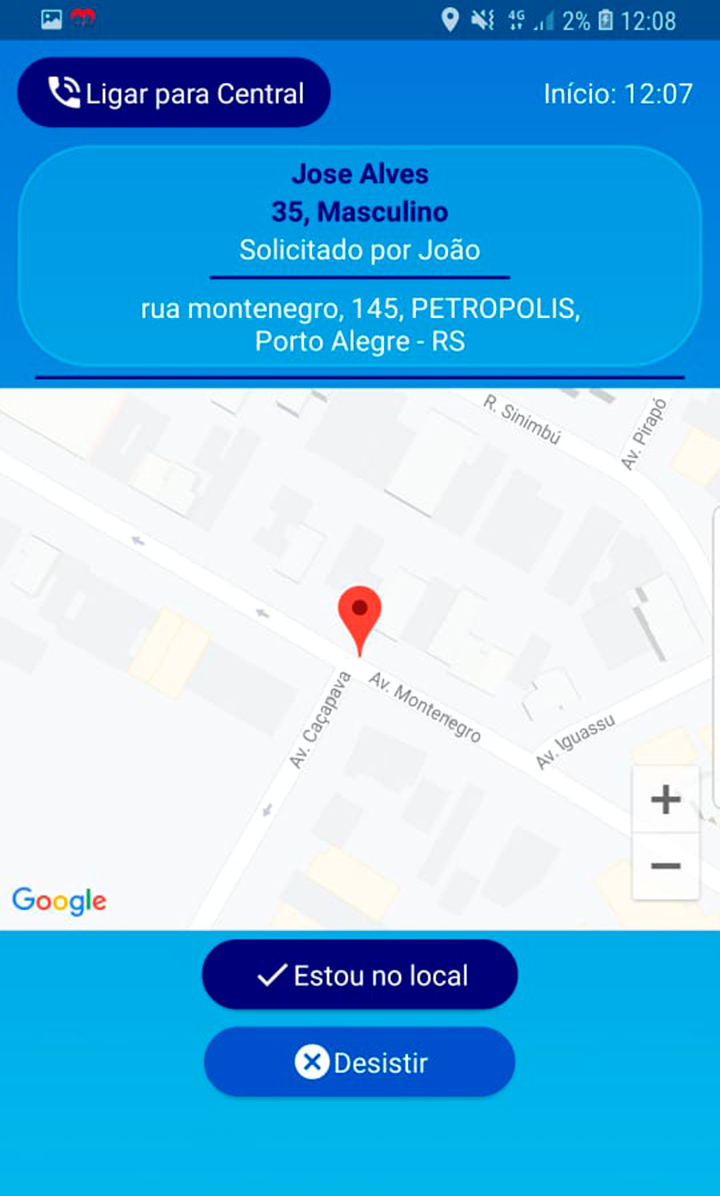Viewport: 720px width, 1196px height.
Task: Tap the 4G network icon in status bar
Action: pyautogui.click(x=517, y=17)
